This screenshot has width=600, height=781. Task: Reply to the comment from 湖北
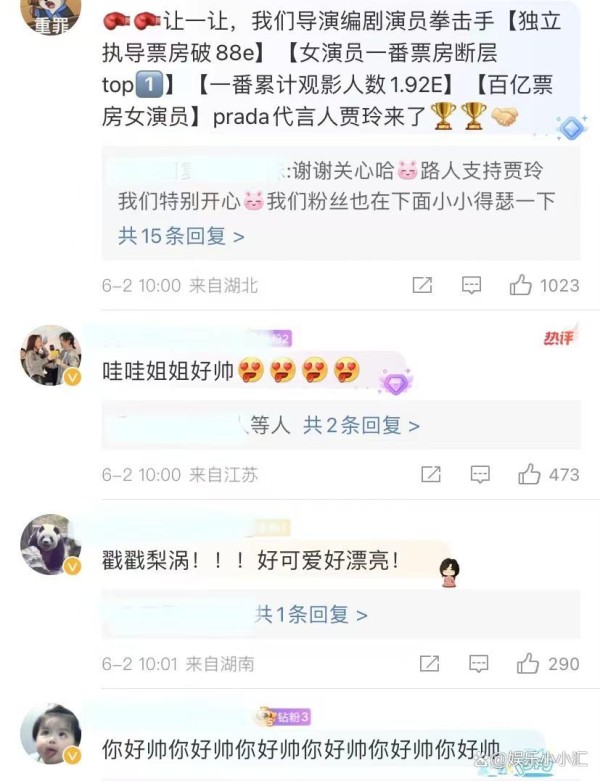(472, 286)
